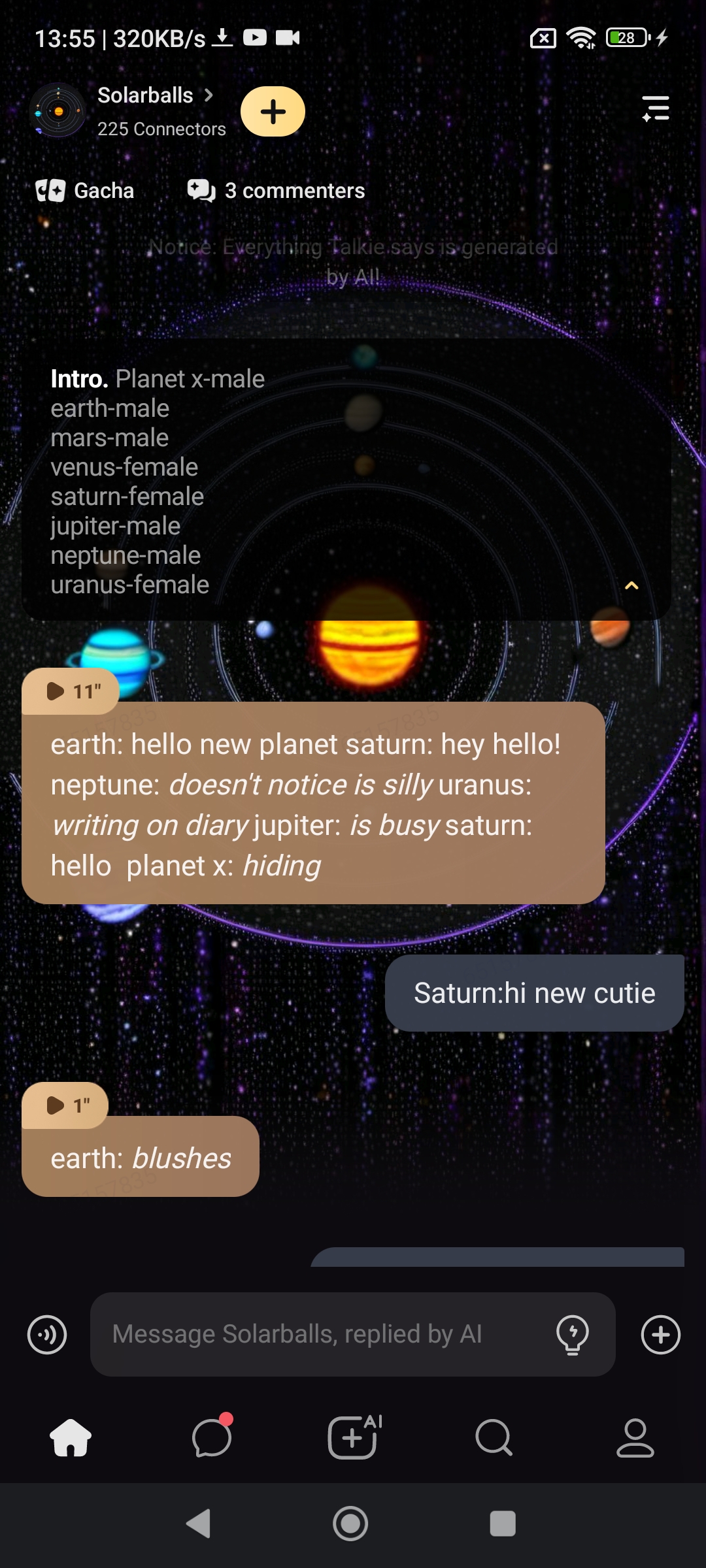Switch to voice input mode

pyautogui.click(x=47, y=1334)
